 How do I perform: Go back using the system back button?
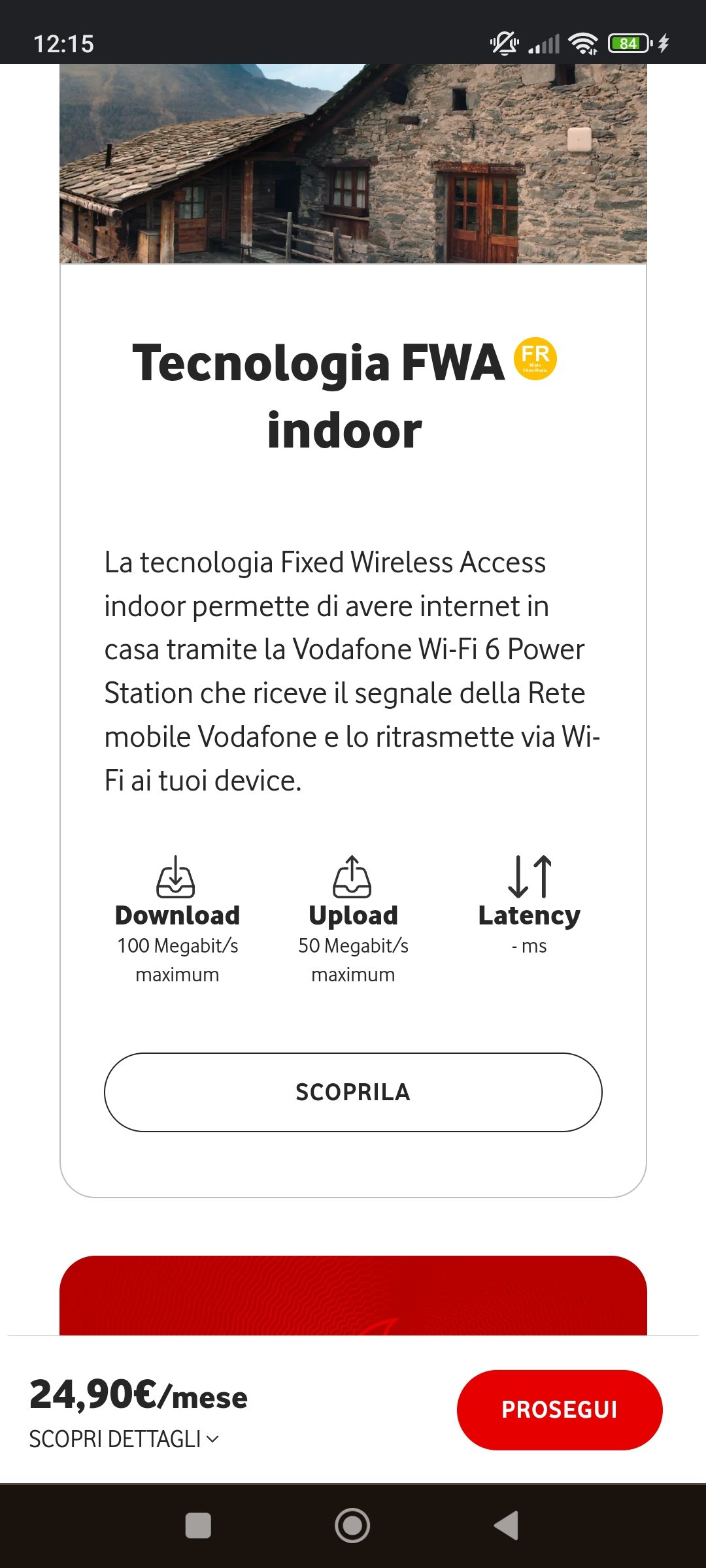(506, 1526)
